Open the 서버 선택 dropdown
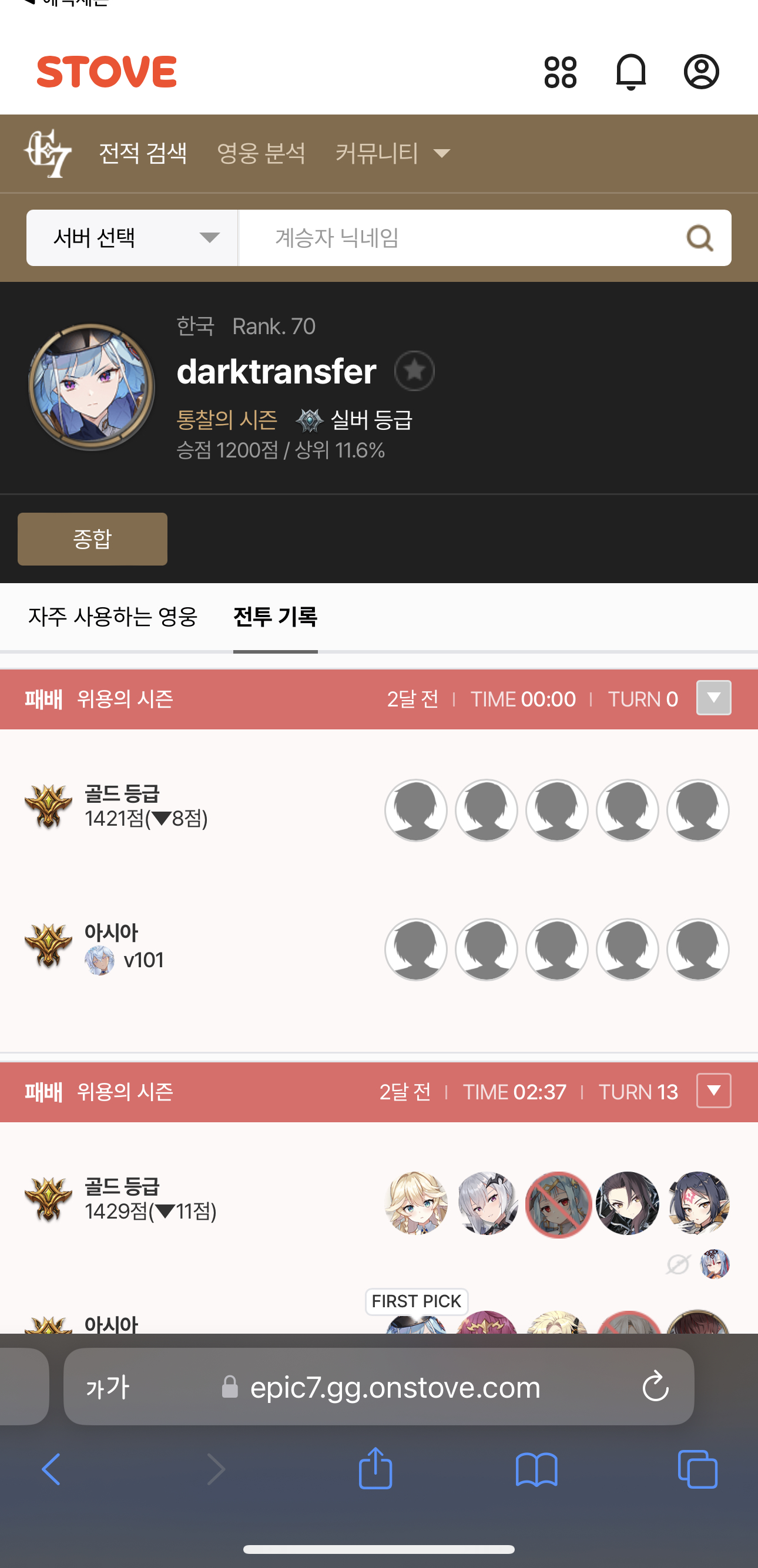Viewport: 758px width, 1568px height. point(132,238)
